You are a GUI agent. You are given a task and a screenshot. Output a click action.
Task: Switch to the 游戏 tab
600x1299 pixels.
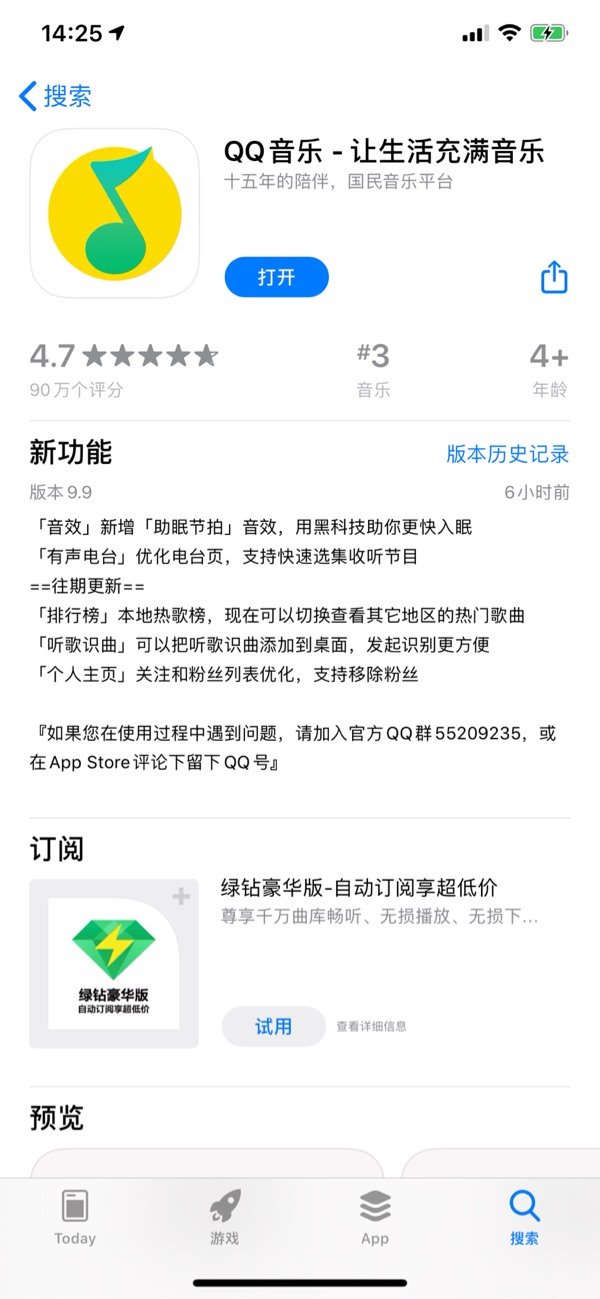tap(225, 1218)
